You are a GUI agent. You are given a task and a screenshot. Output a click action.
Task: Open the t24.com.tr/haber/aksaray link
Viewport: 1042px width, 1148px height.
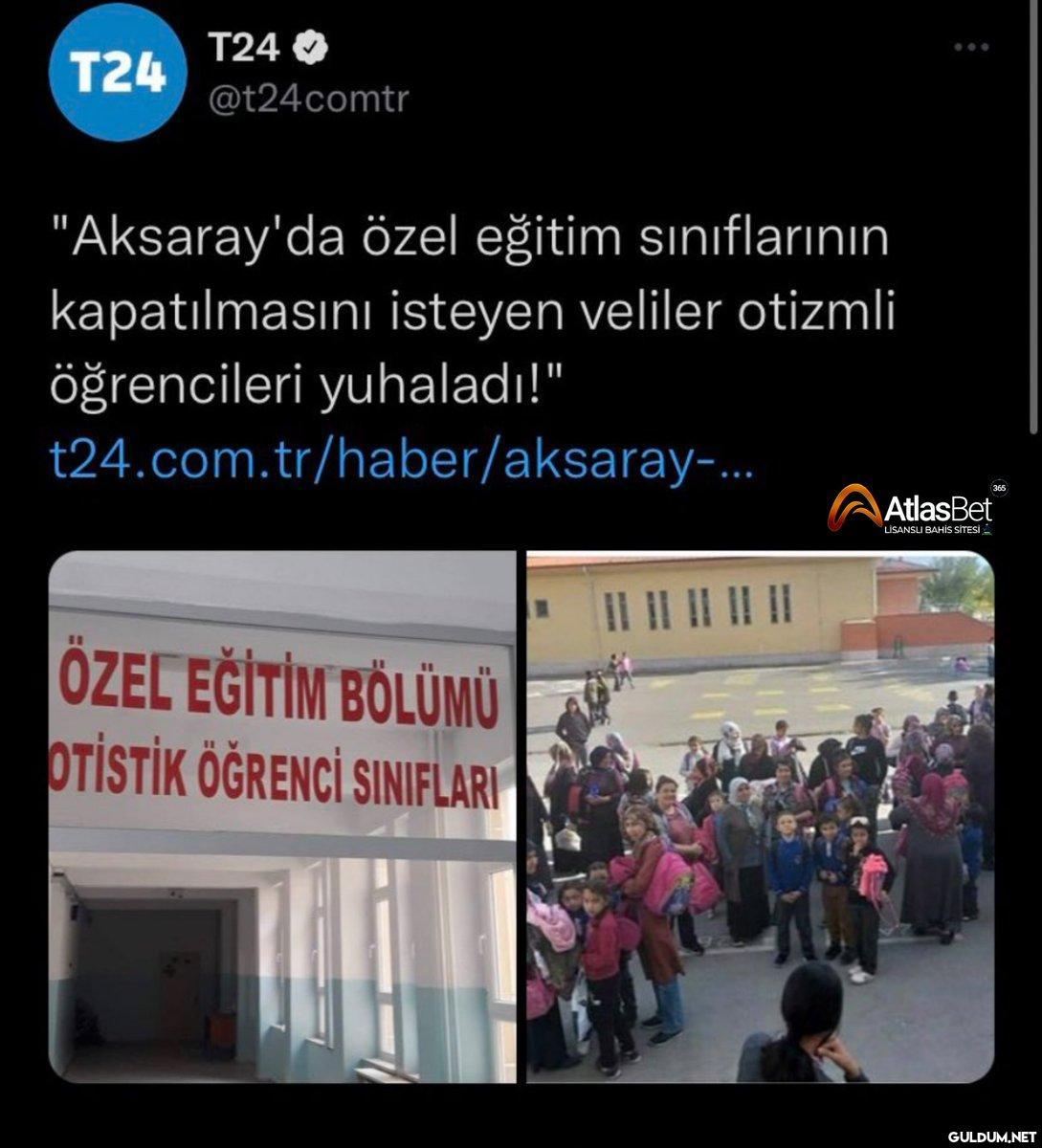click(x=401, y=462)
